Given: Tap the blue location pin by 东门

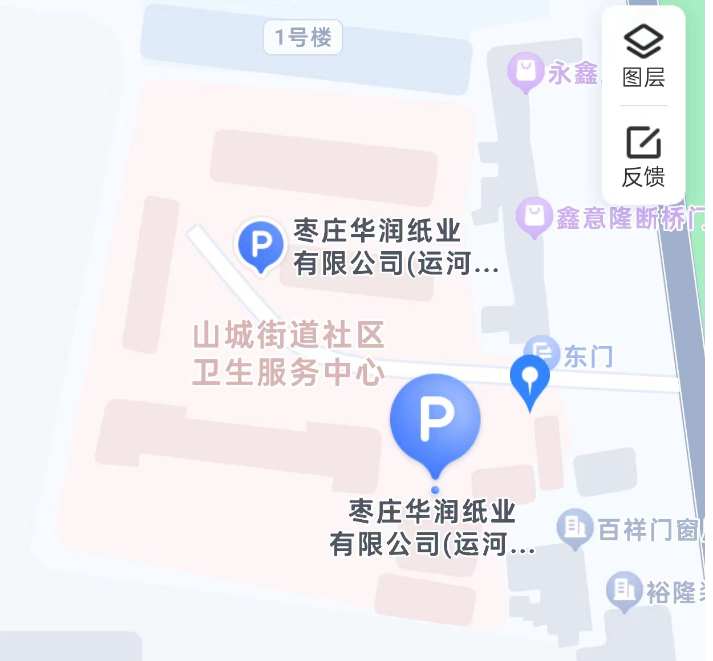Looking at the screenshot, I should [529, 379].
